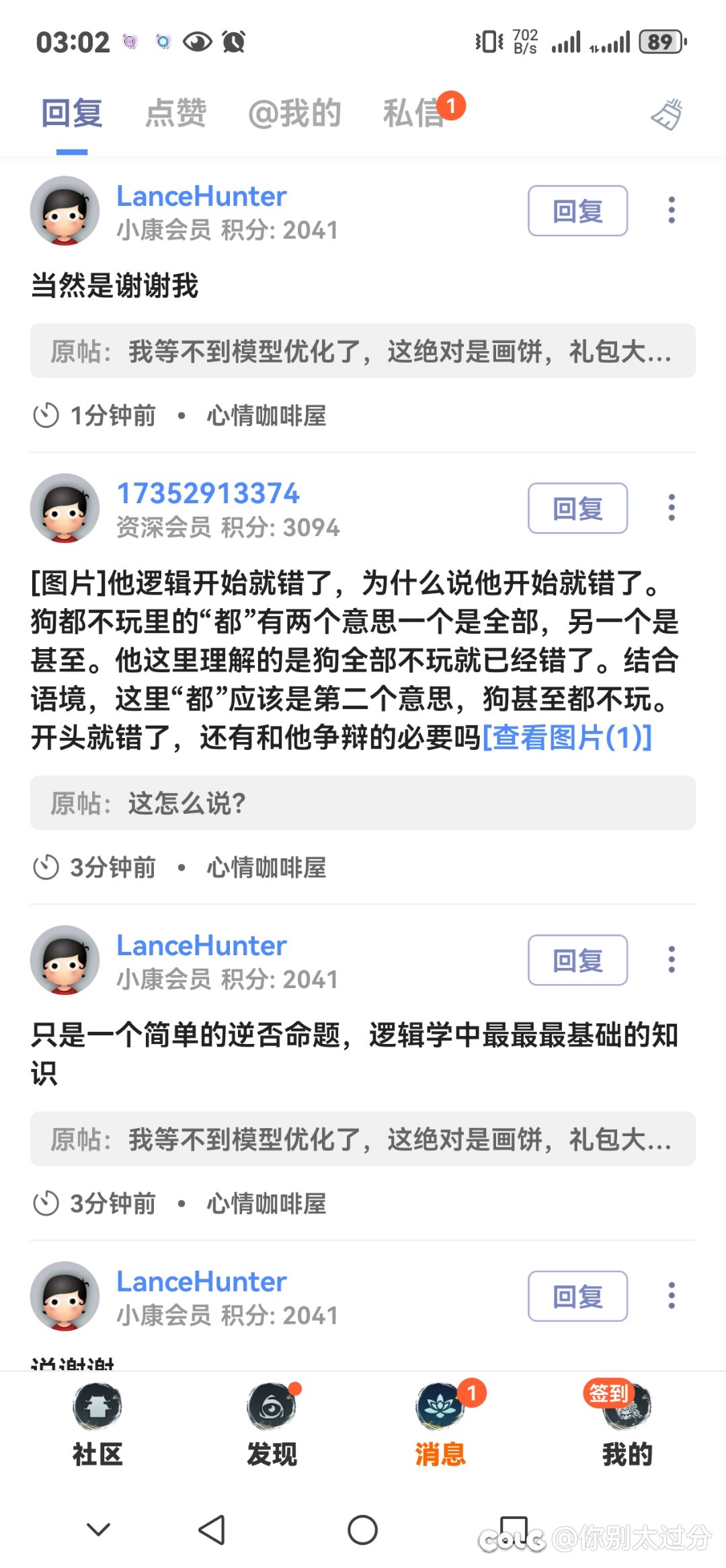Open the 私信 tab
This screenshot has width=726, height=1568.
[414, 113]
